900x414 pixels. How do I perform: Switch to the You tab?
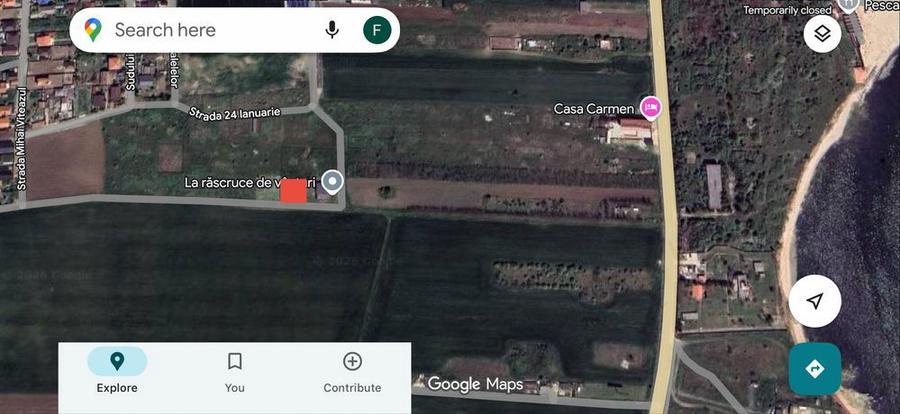235,372
